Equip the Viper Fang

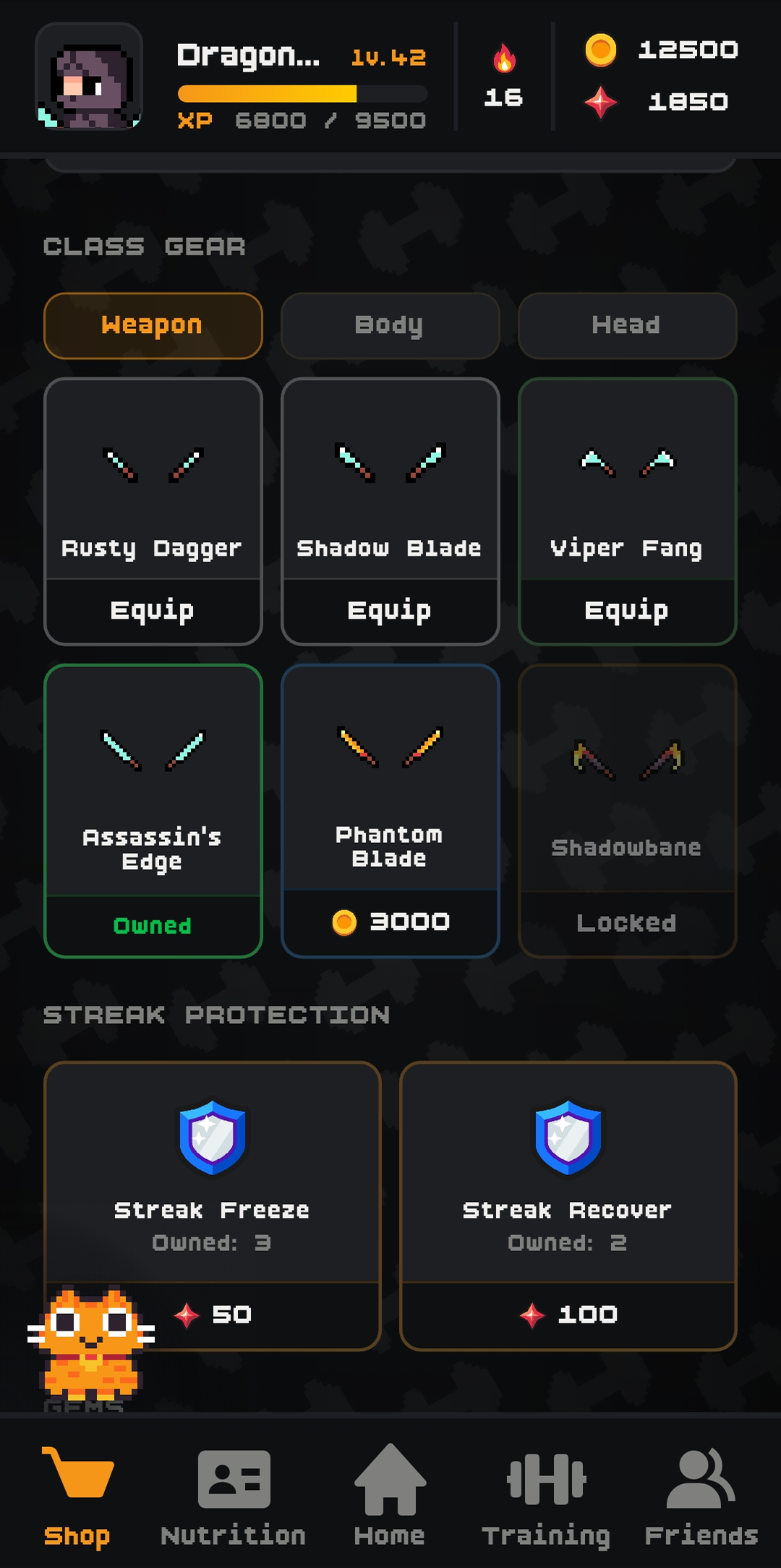click(627, 611)
